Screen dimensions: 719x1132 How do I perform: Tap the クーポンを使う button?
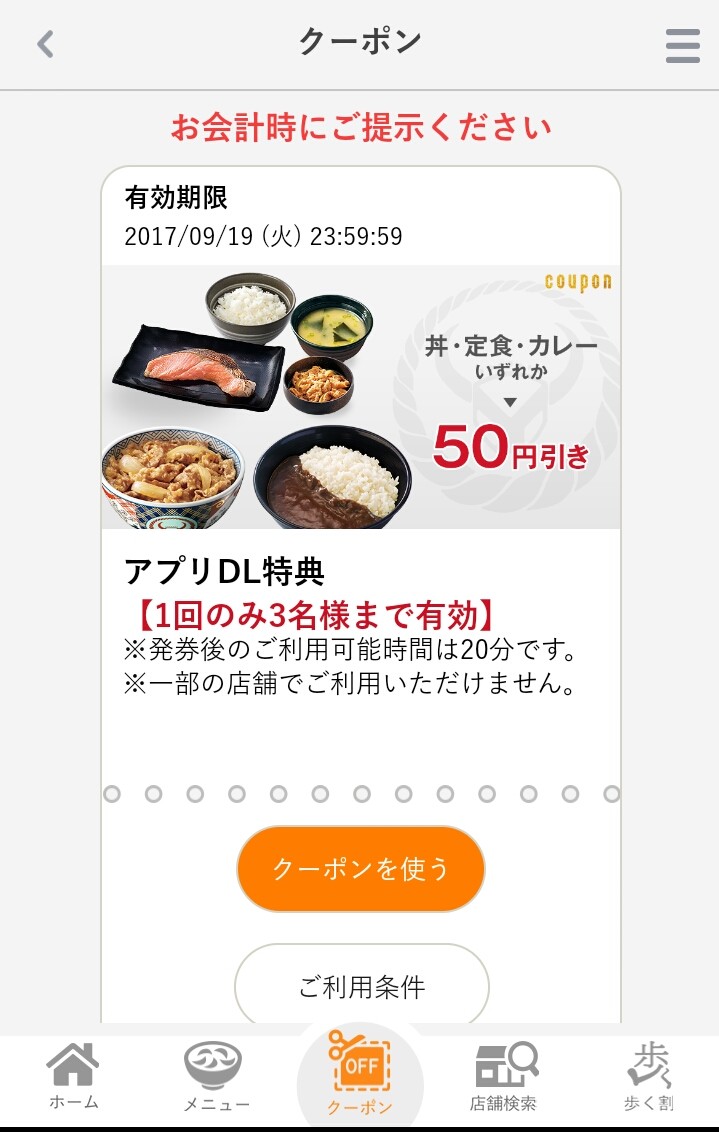(x=360, y=868)
